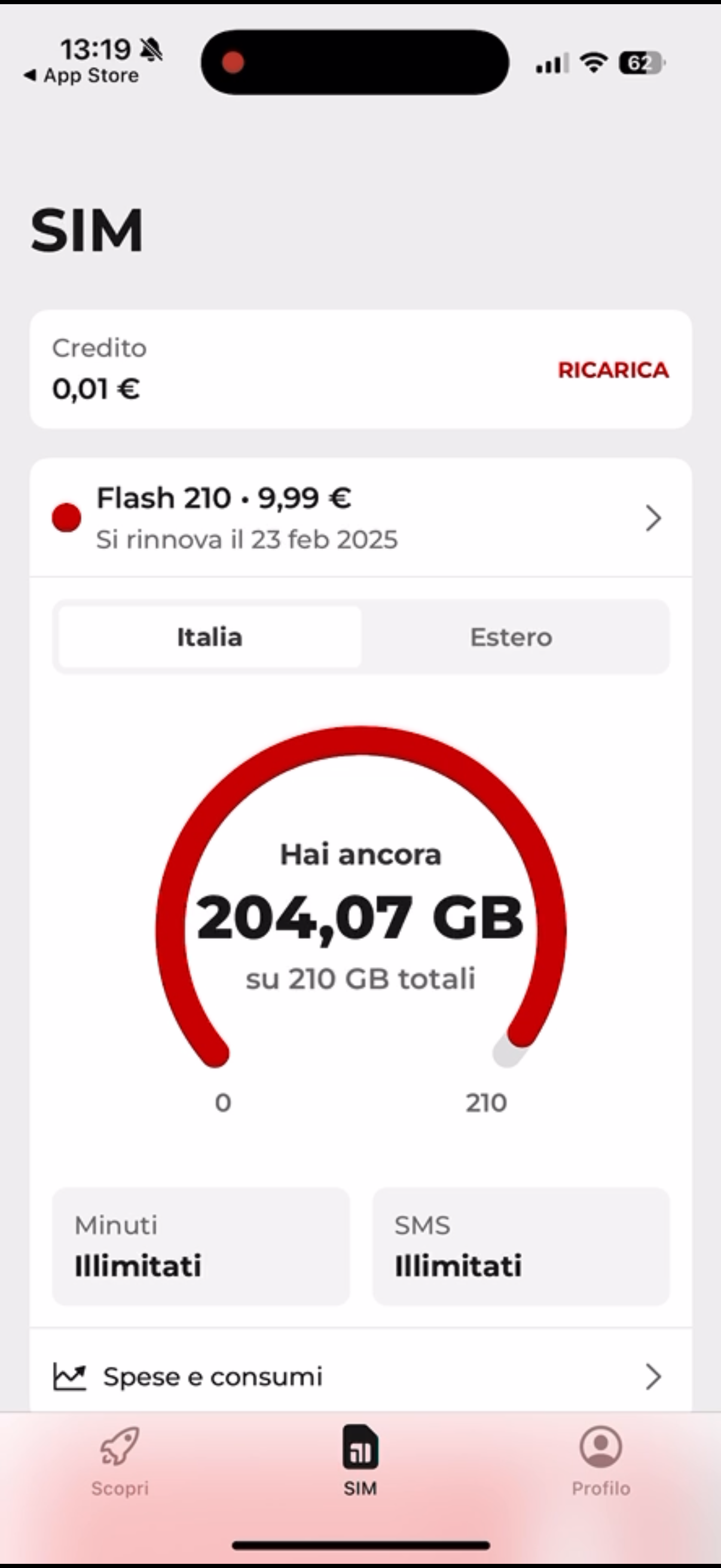The width and height of the screenshot is (721, 1568).
Task: Tap RICARICA to top up credit
Action: pos(613,370)
